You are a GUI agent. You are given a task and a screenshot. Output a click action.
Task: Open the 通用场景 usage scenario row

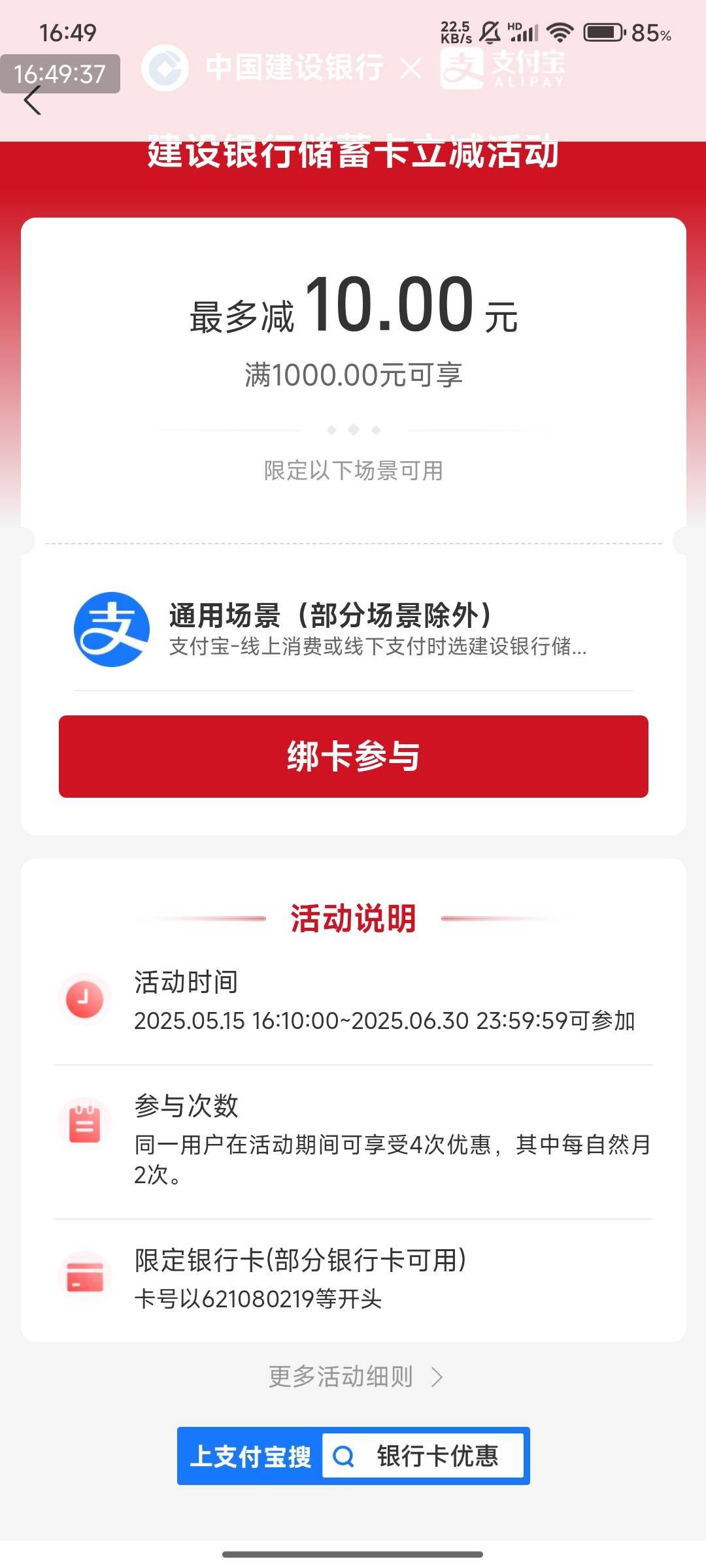coord(353,629)
